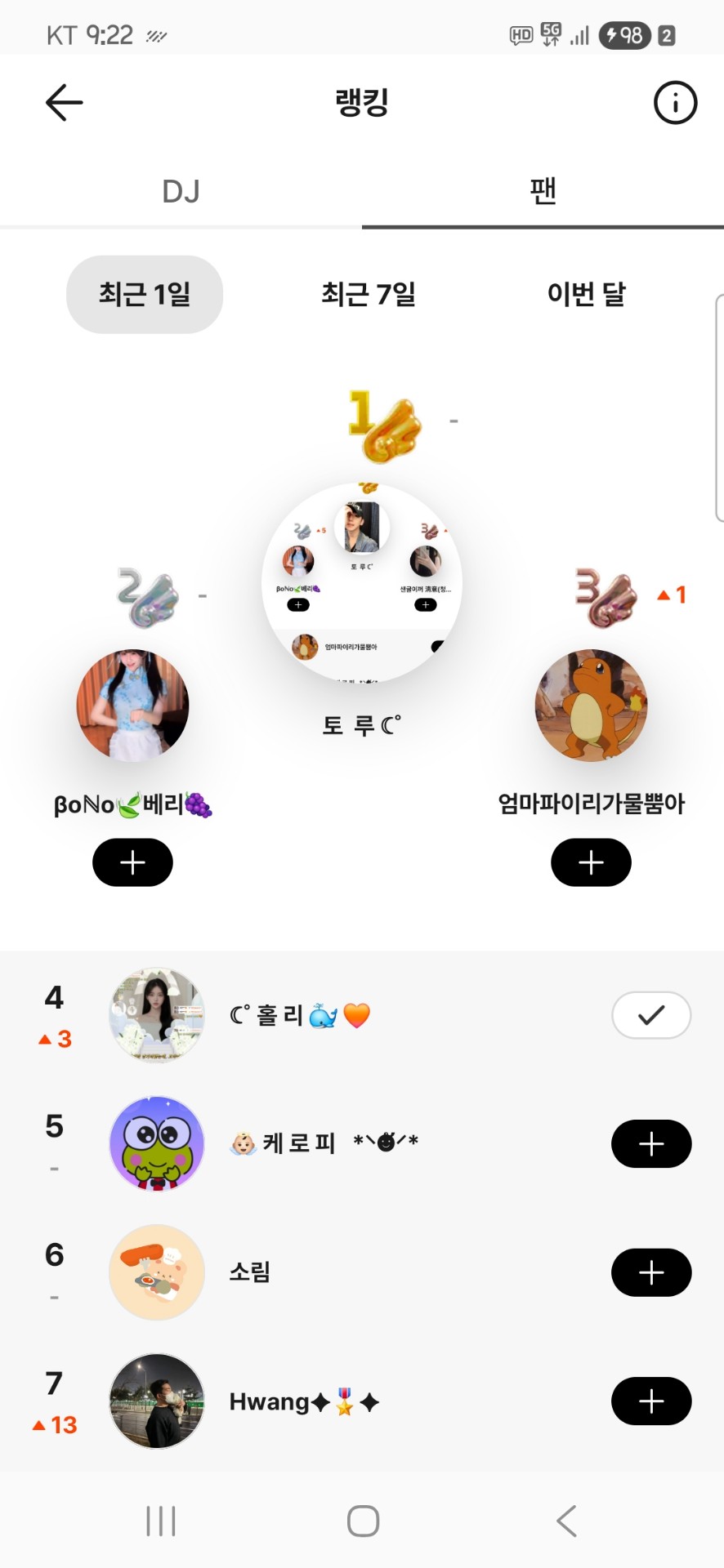Open βoNo 베리's profile picture

[132, 705]
